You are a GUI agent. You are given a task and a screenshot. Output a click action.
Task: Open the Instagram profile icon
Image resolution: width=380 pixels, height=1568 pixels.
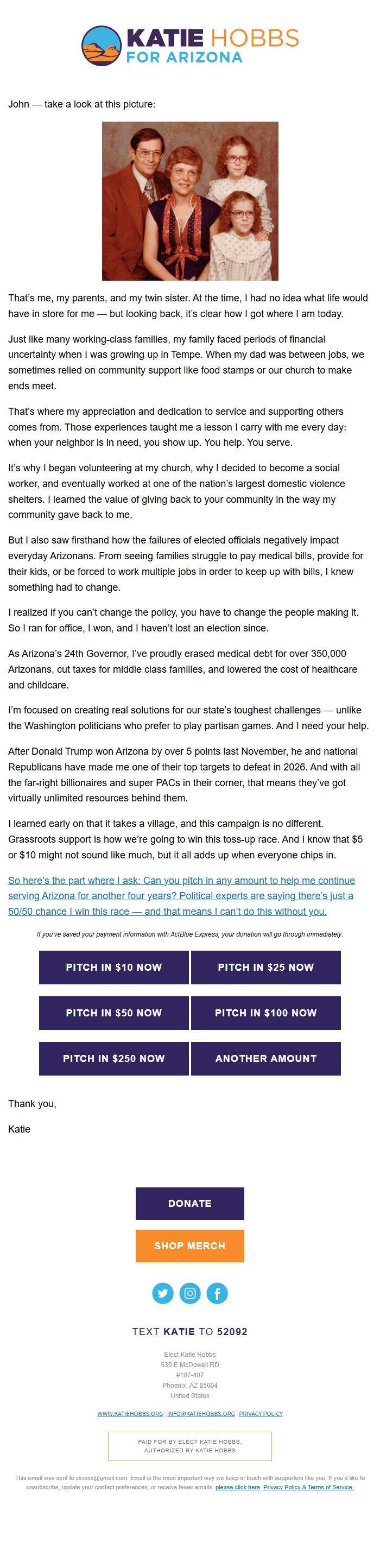(x=190, y=1293)
